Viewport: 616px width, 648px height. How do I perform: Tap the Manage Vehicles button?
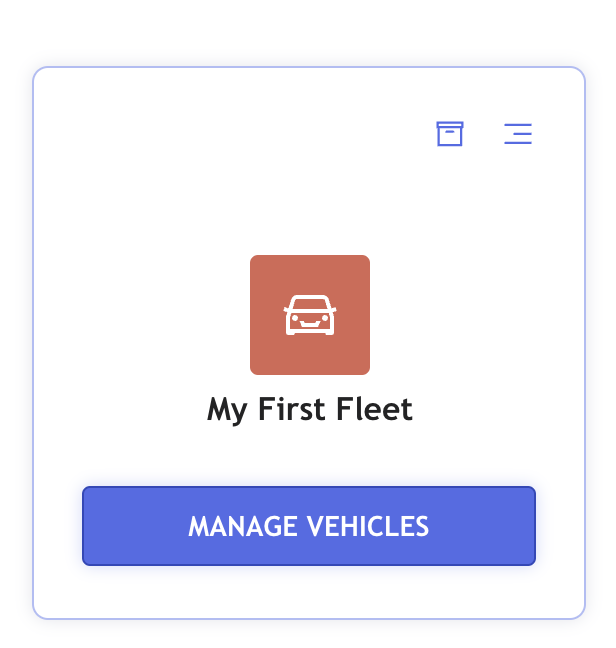tap(309, 526)
